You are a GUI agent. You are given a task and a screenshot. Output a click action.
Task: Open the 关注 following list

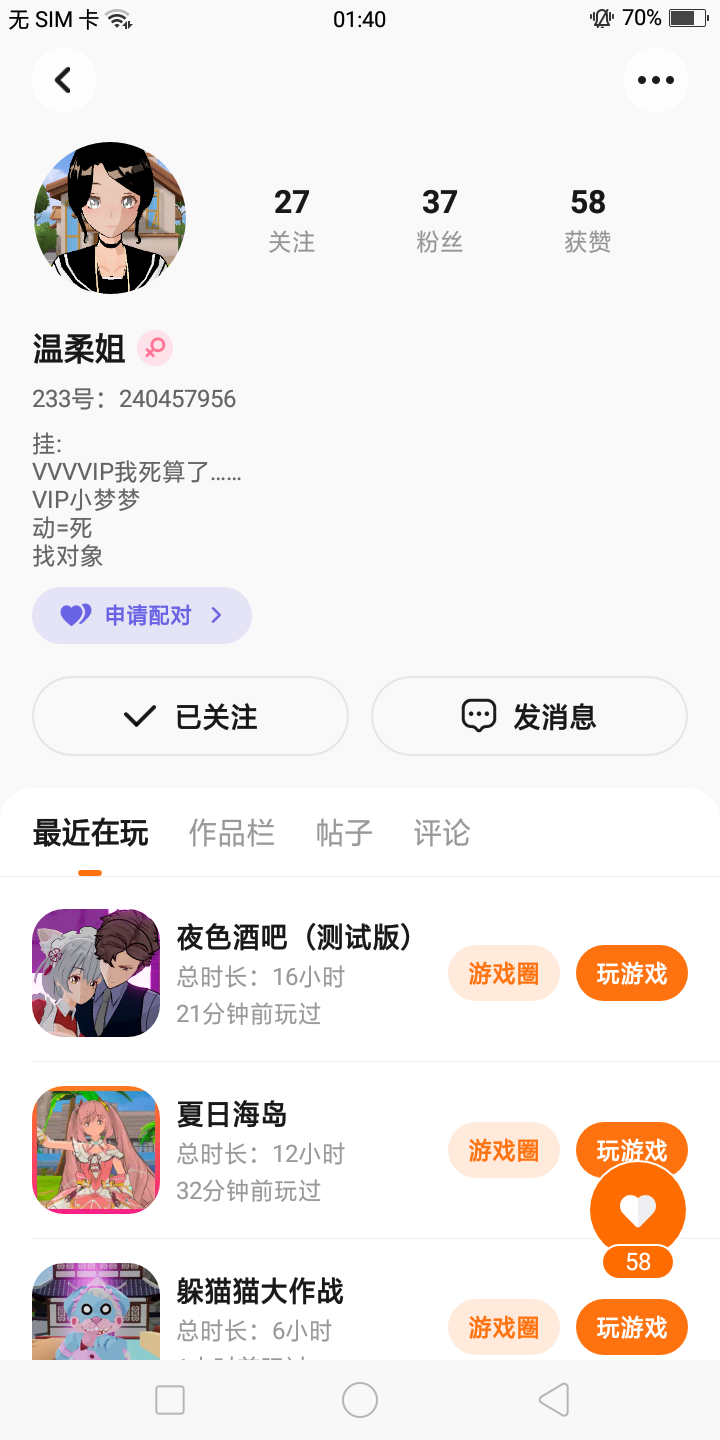pos(291,220)
